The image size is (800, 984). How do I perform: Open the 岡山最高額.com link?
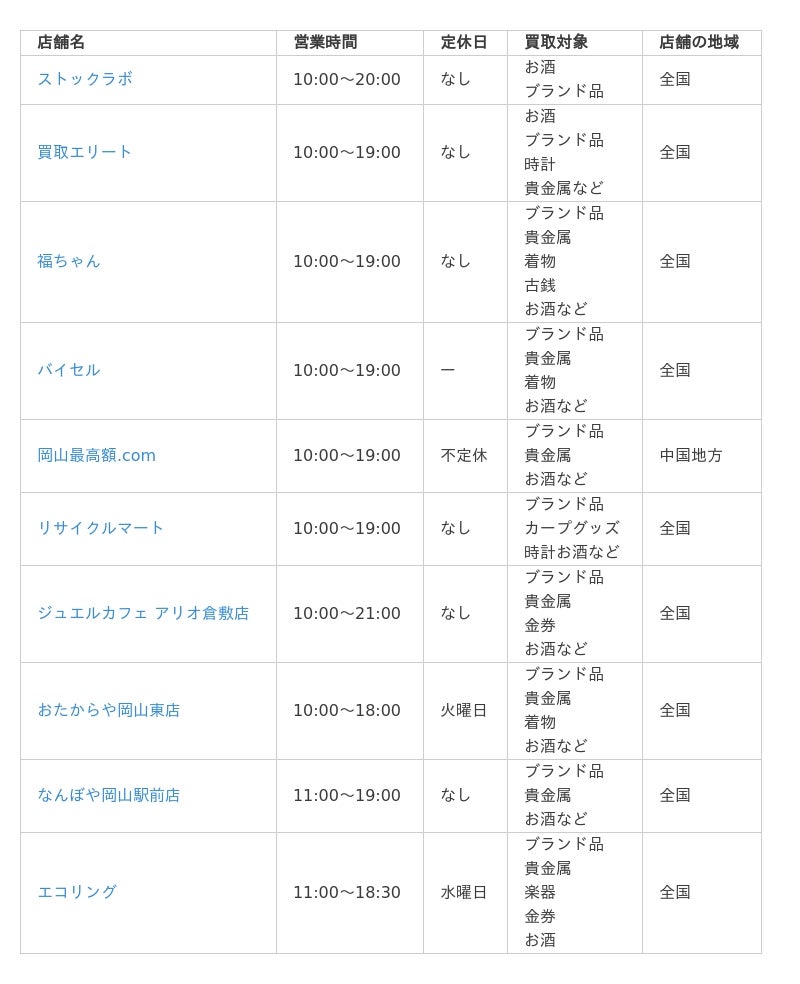(x=96, y=455)
